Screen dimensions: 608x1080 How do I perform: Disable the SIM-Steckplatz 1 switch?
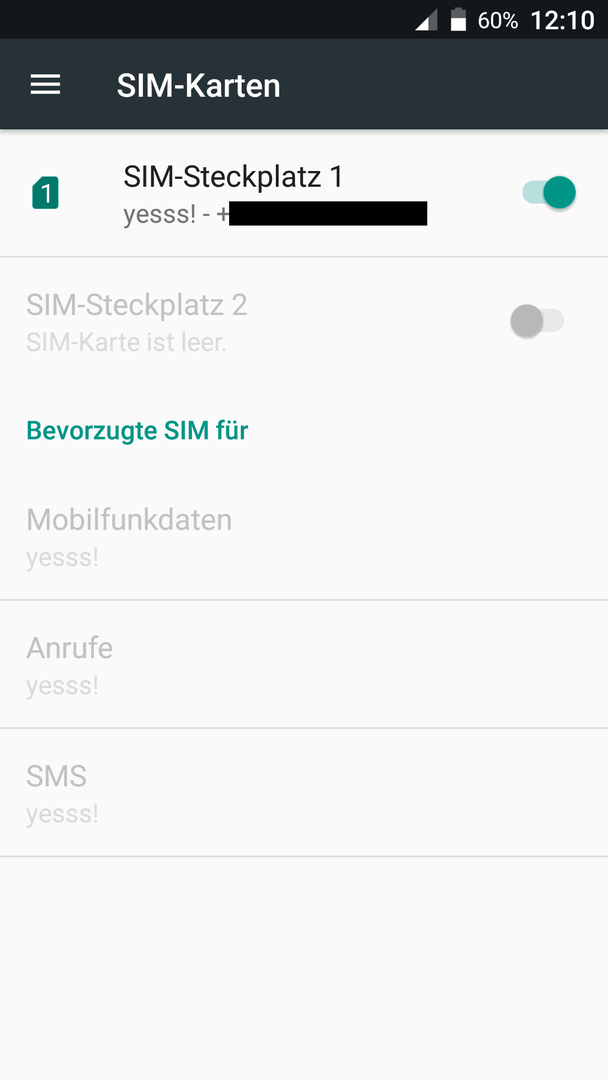(x=549, y=192)
